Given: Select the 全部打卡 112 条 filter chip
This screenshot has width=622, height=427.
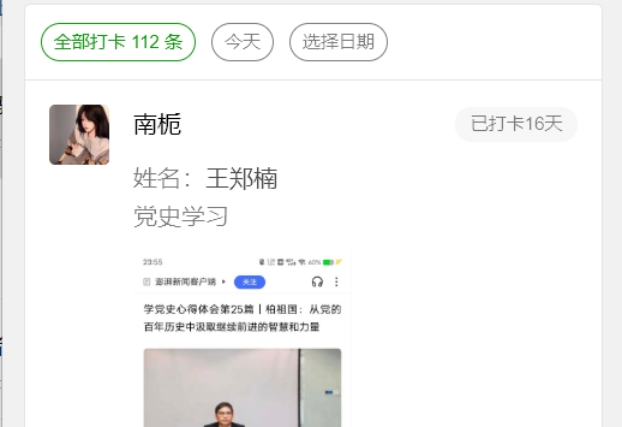Looking at the screenshot, I should tap(118, 42).
